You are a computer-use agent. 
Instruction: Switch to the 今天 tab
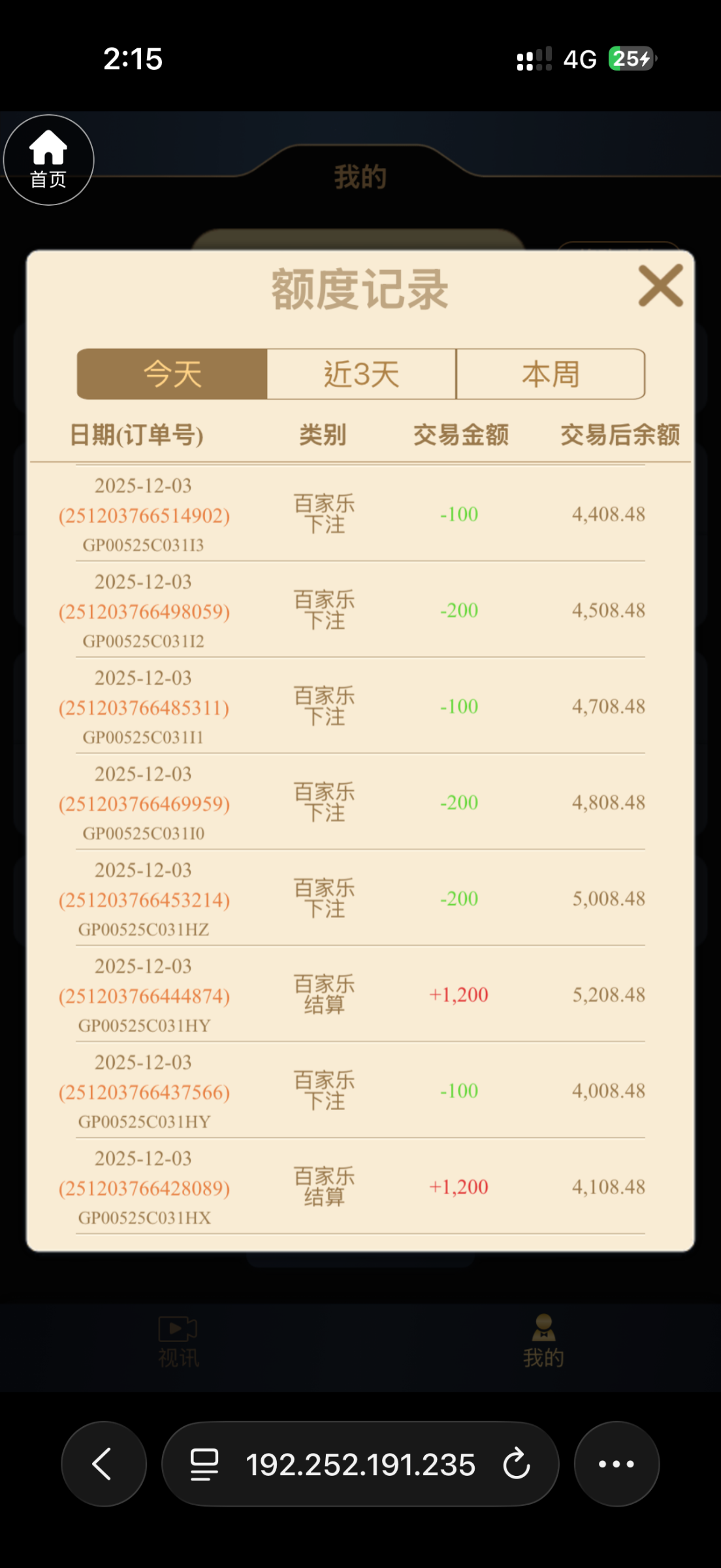tap(172, 374)
